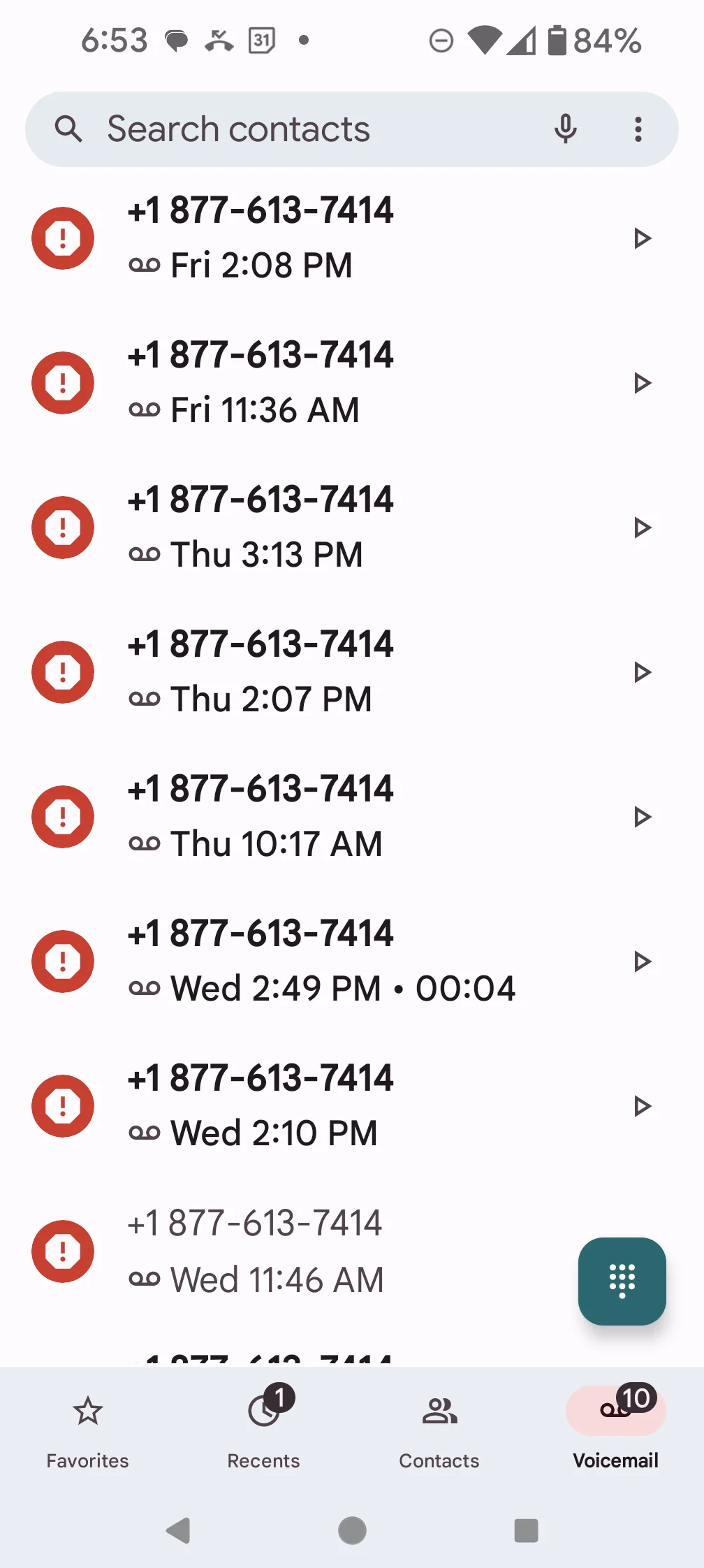The image size is (704, 1568).
Task: Tap the unread voicemail count badge showing 10
Action: click(638, 1398)
